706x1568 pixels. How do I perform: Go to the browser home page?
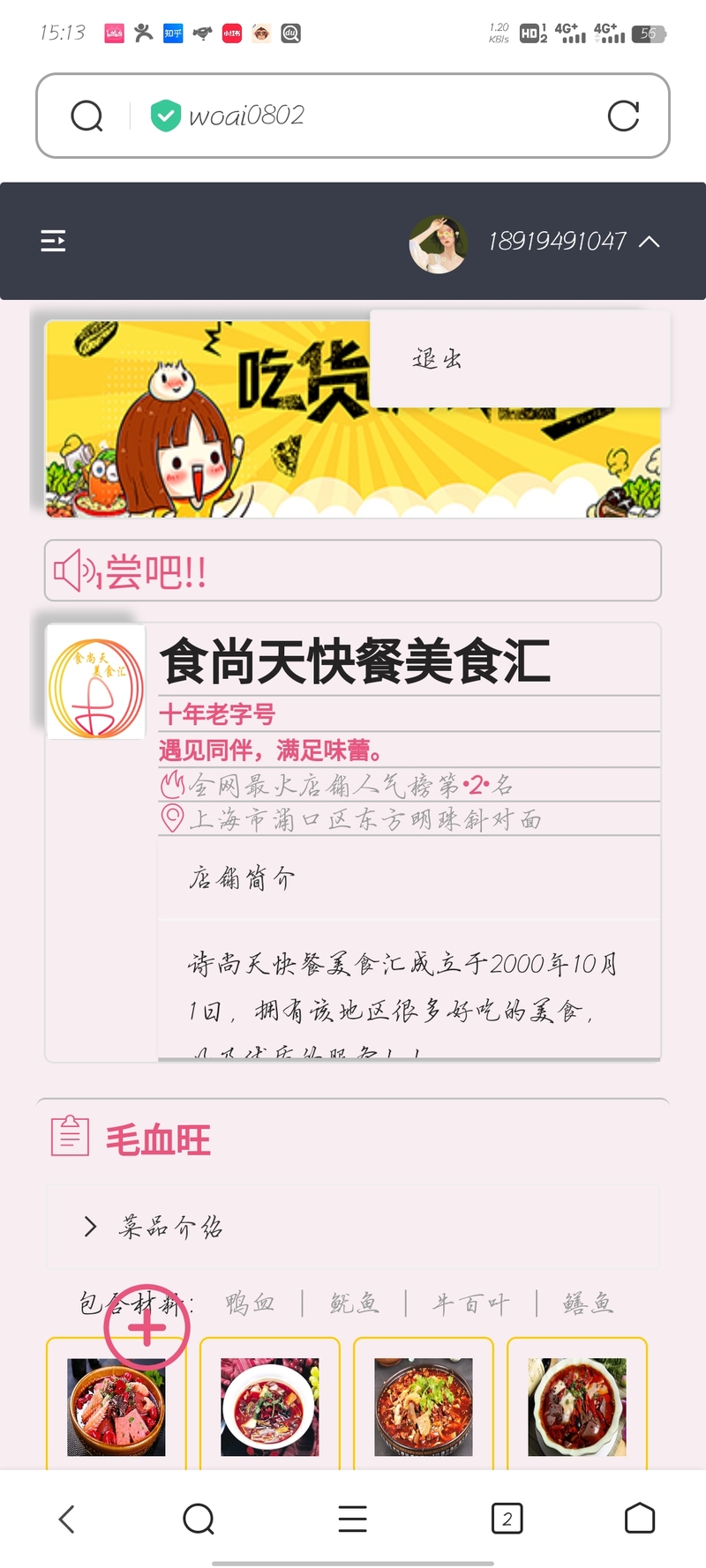(x=639, y=1519)
